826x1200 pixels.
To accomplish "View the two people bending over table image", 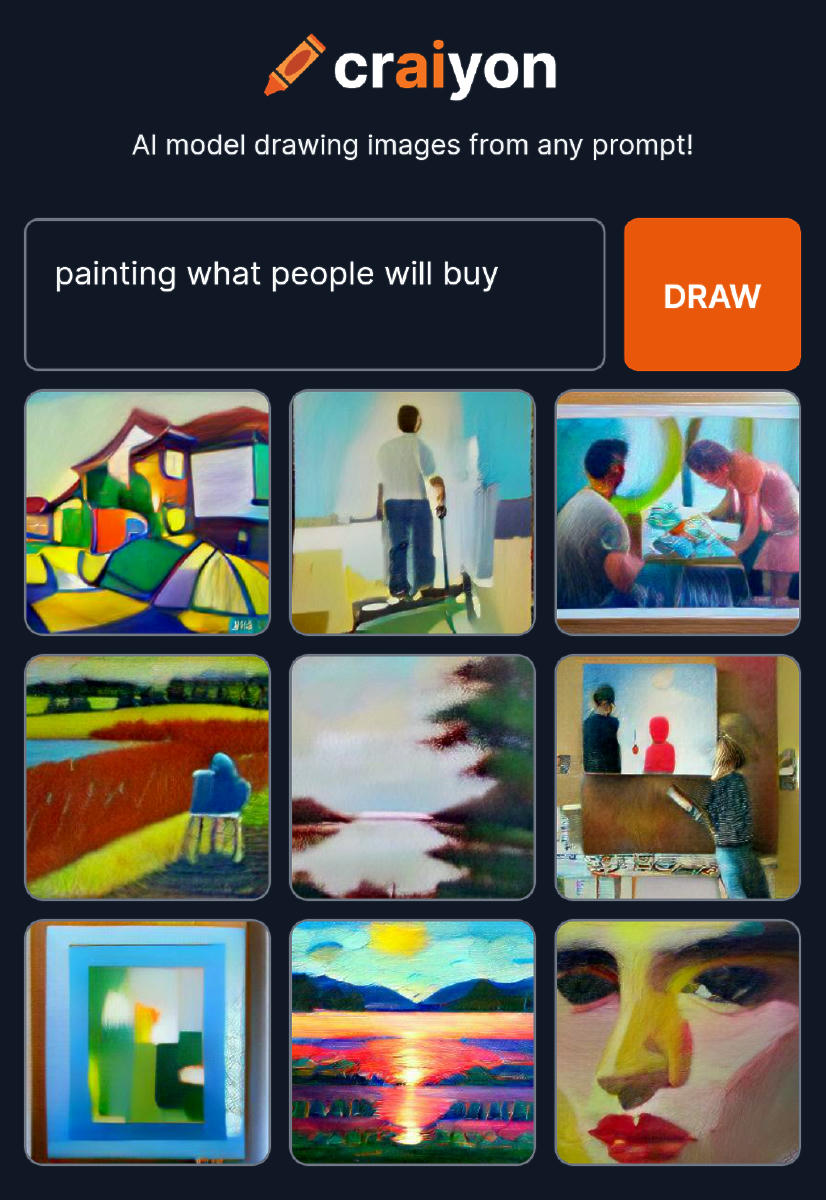I will (677, 512).
